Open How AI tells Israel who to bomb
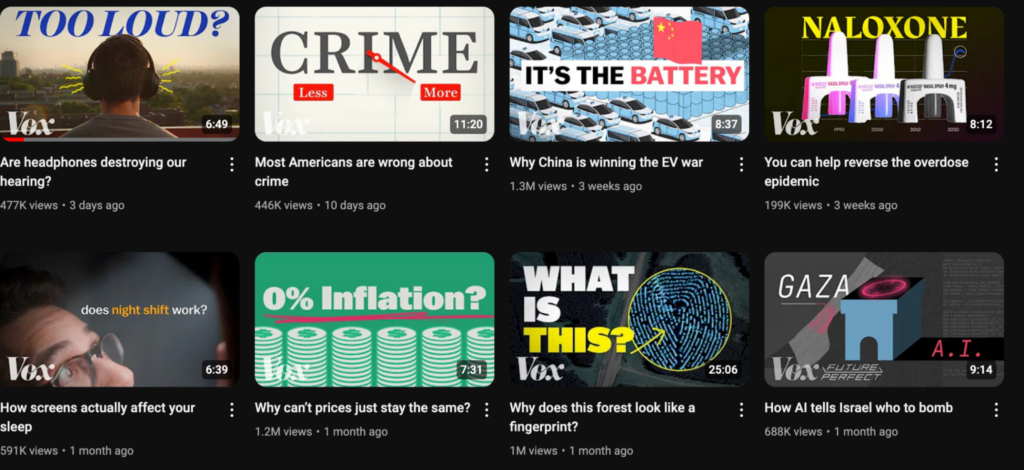Viewport: 1024px width, 470px height. [x=884, y=319]
